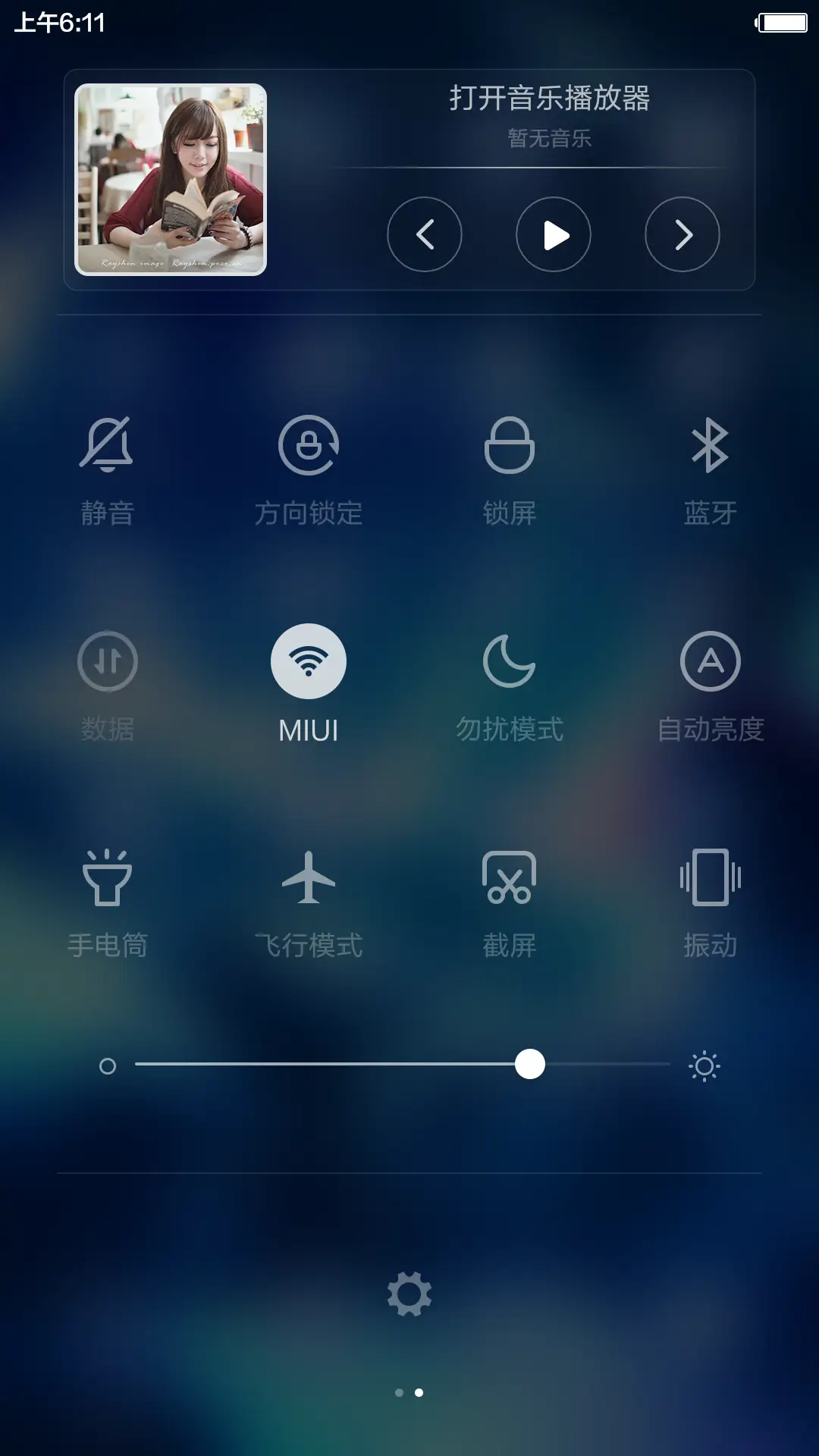Viewport: 819px width, 1456px height.
Task: Adjust the brightness slider handle
Action: (531, 1065)
